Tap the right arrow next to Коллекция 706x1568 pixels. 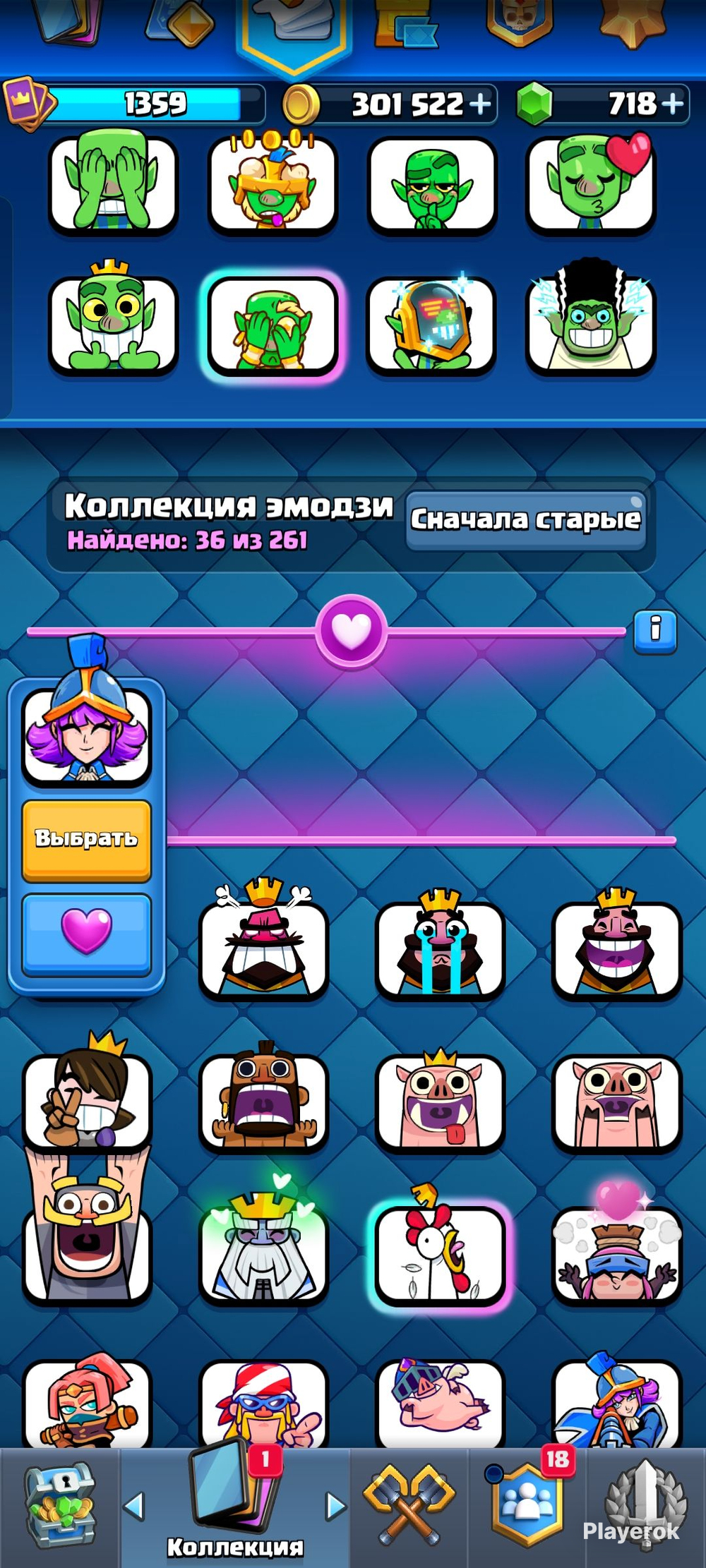click(x=336, y=1506)
